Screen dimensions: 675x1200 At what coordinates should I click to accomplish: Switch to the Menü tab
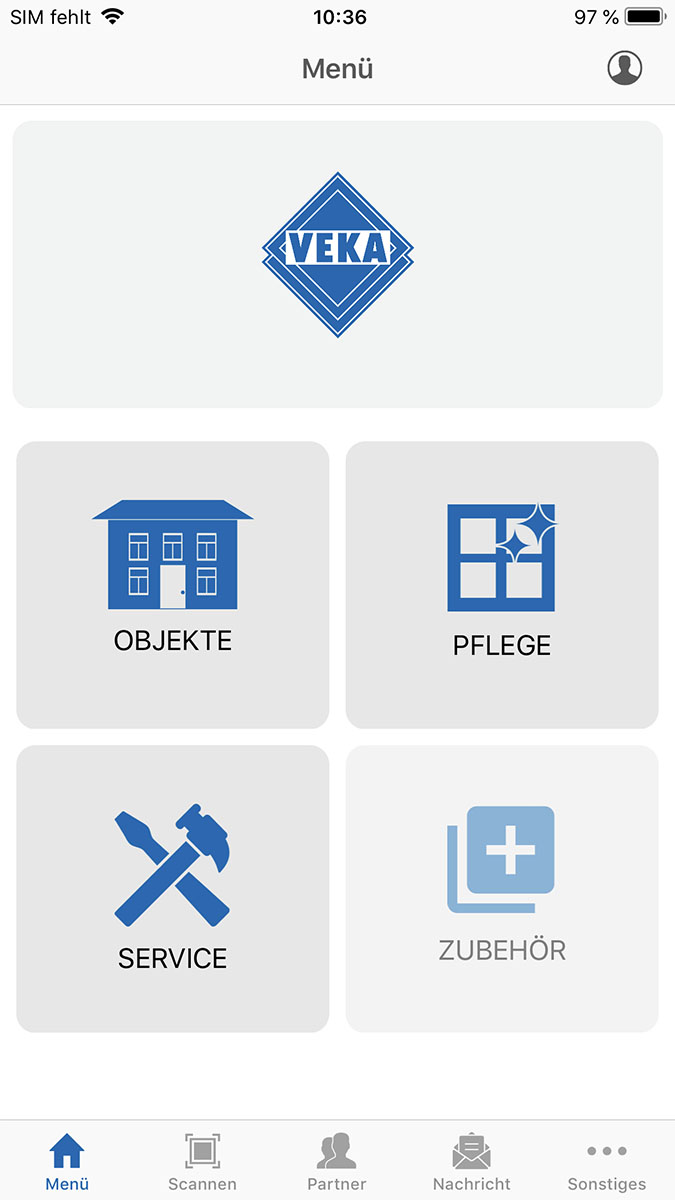click(67, 1162)
